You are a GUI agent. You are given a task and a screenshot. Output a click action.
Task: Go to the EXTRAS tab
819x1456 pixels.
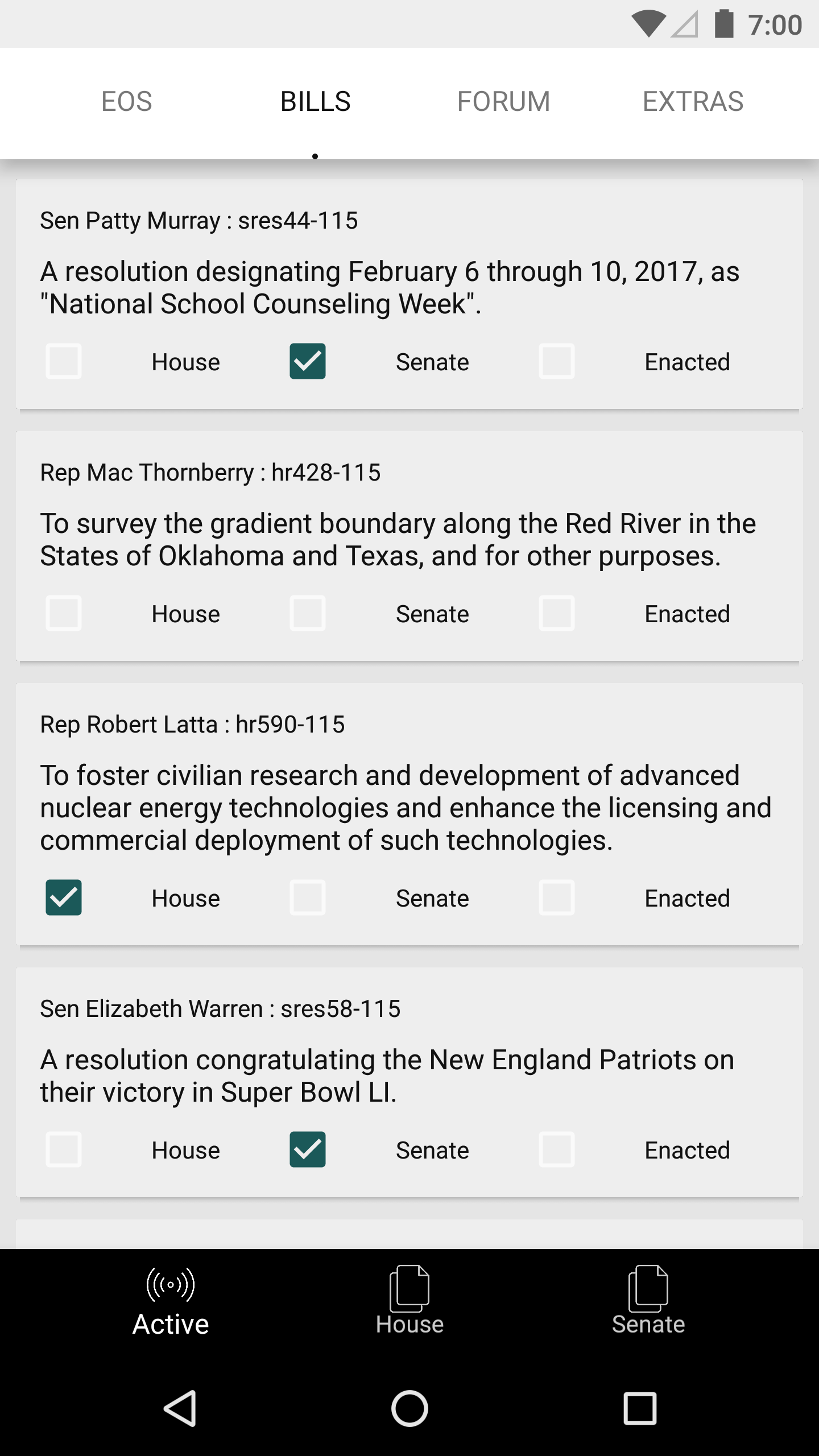pyautogui.click(x=693, y=102)
